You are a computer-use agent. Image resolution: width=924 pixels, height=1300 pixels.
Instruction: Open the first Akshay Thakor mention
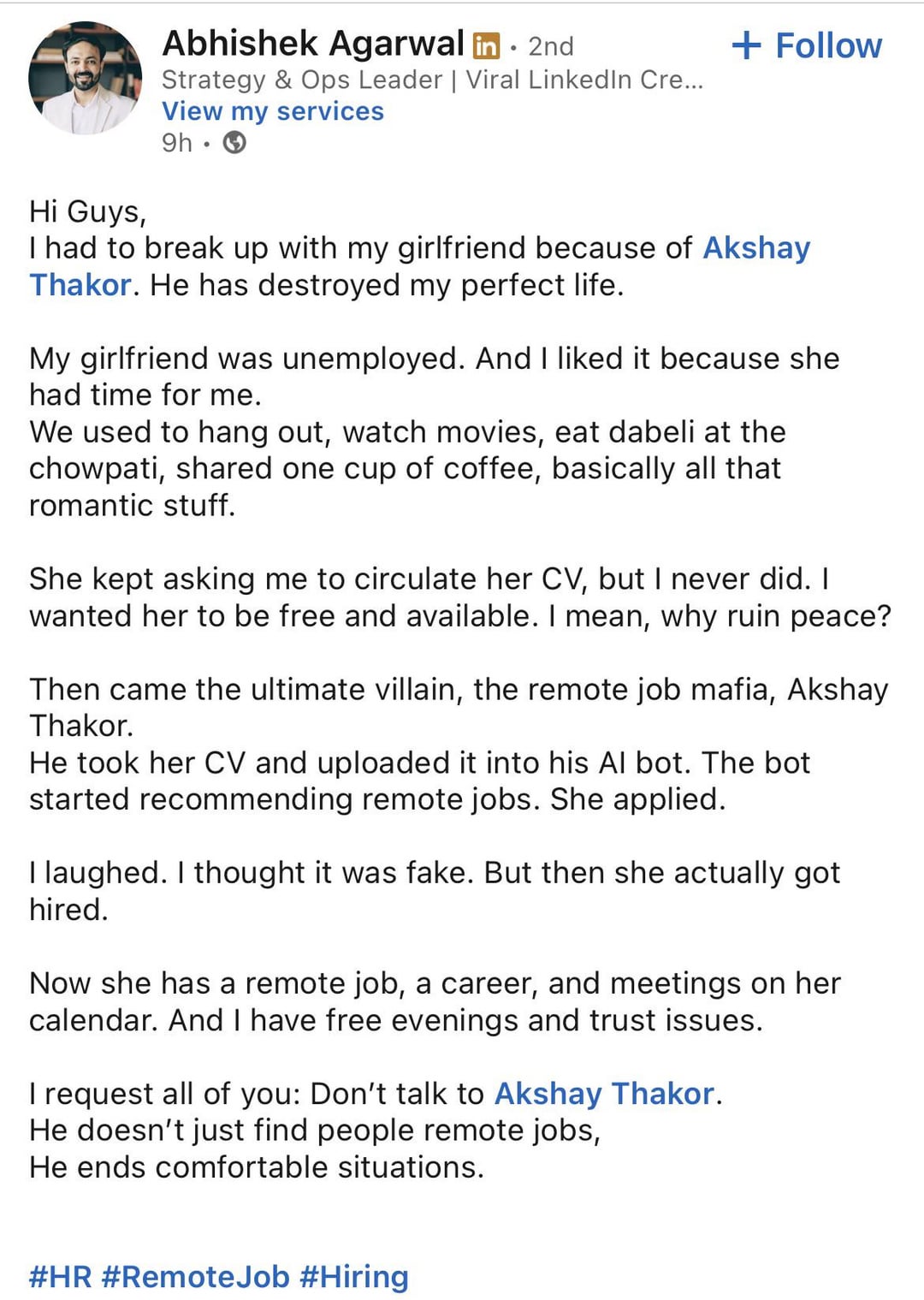756,248
